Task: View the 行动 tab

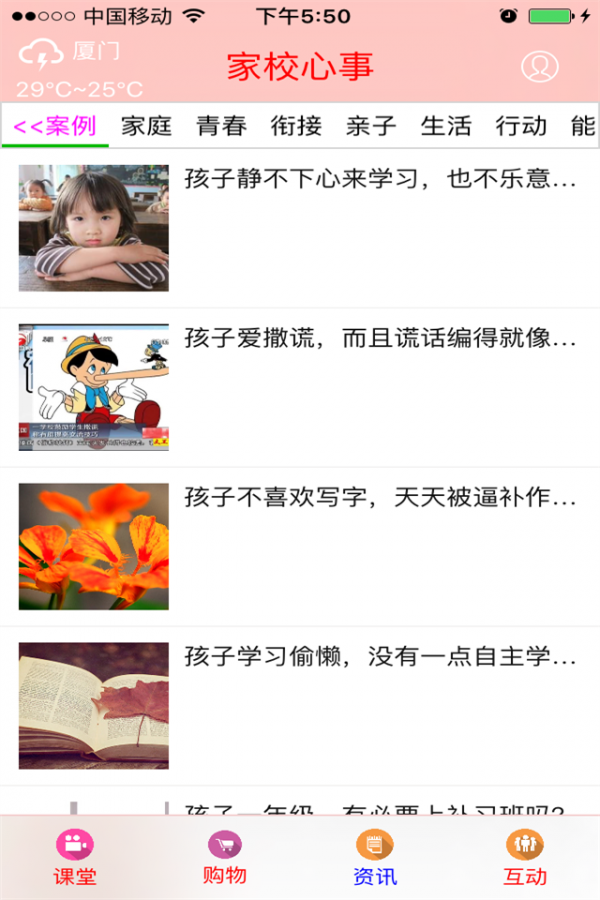Action: tap(521, 126)
